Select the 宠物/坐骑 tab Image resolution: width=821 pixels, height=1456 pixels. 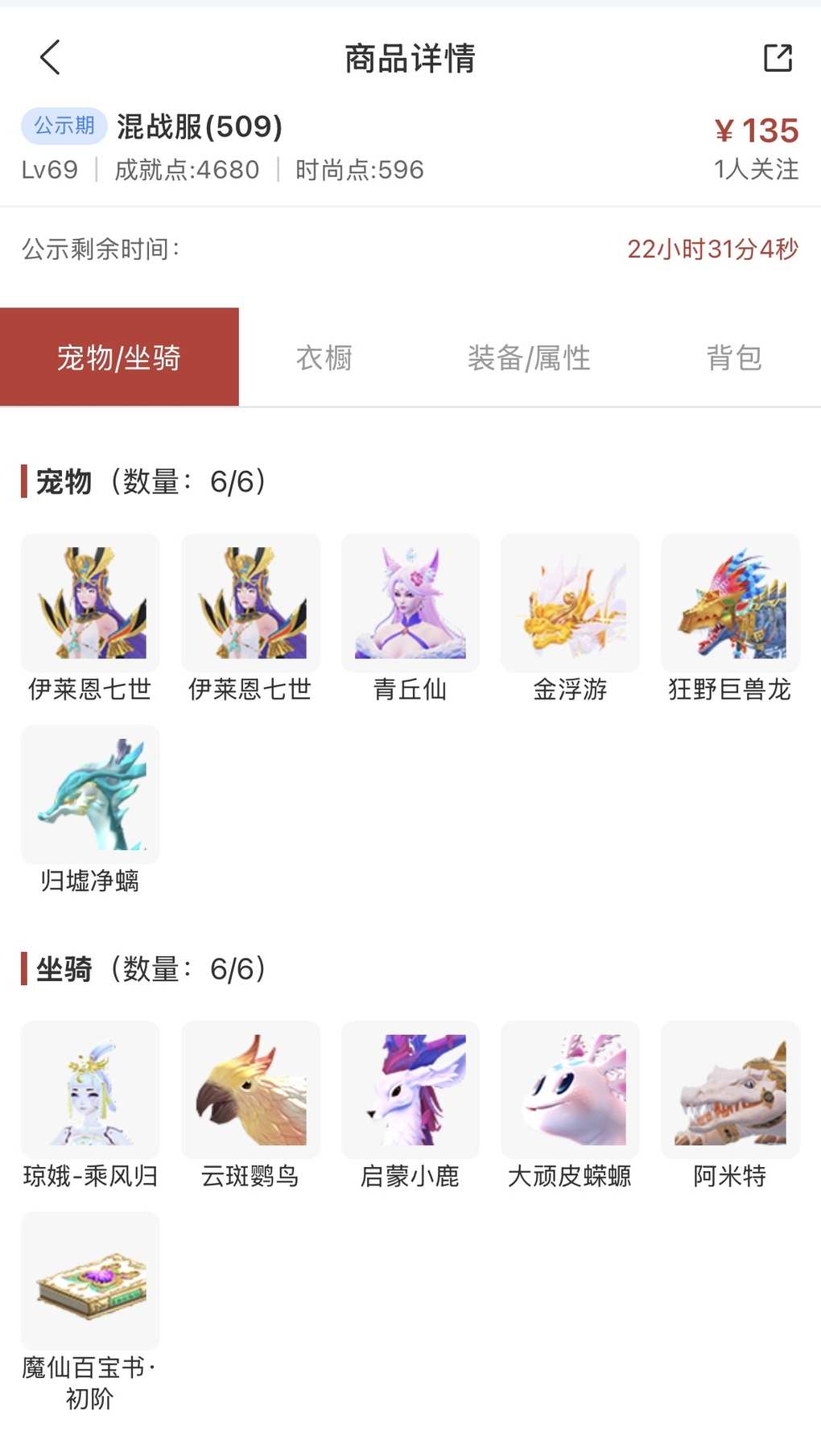[x=119, y=357]
